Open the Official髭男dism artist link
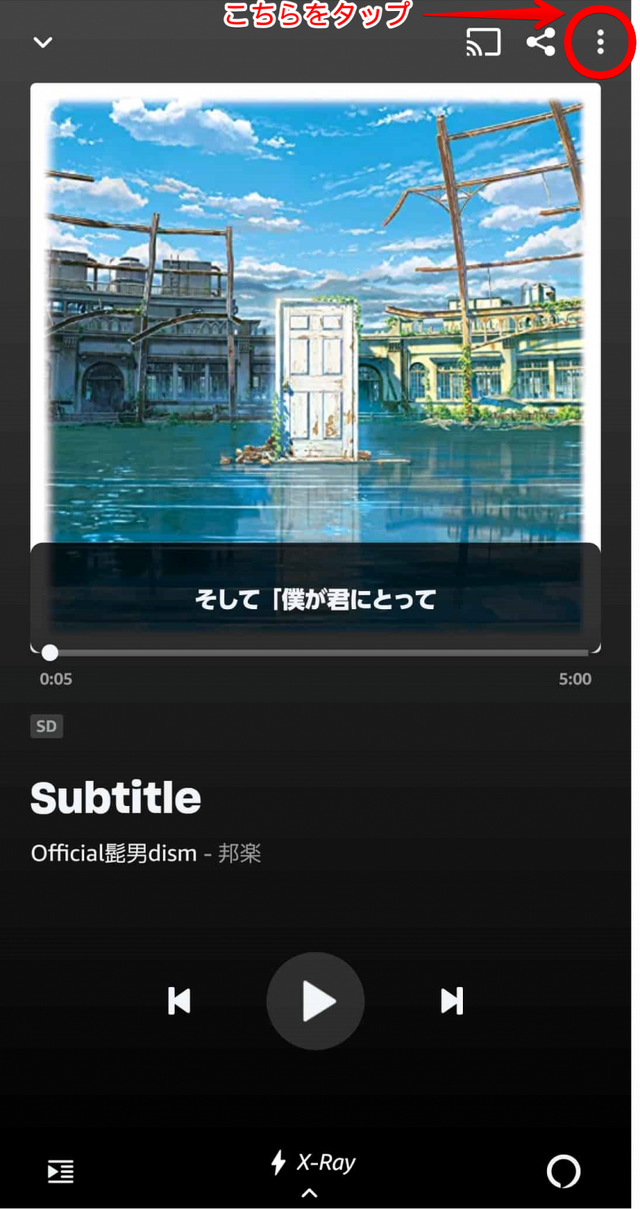This screenshot has height=1209, width=640. pos(114,854)
